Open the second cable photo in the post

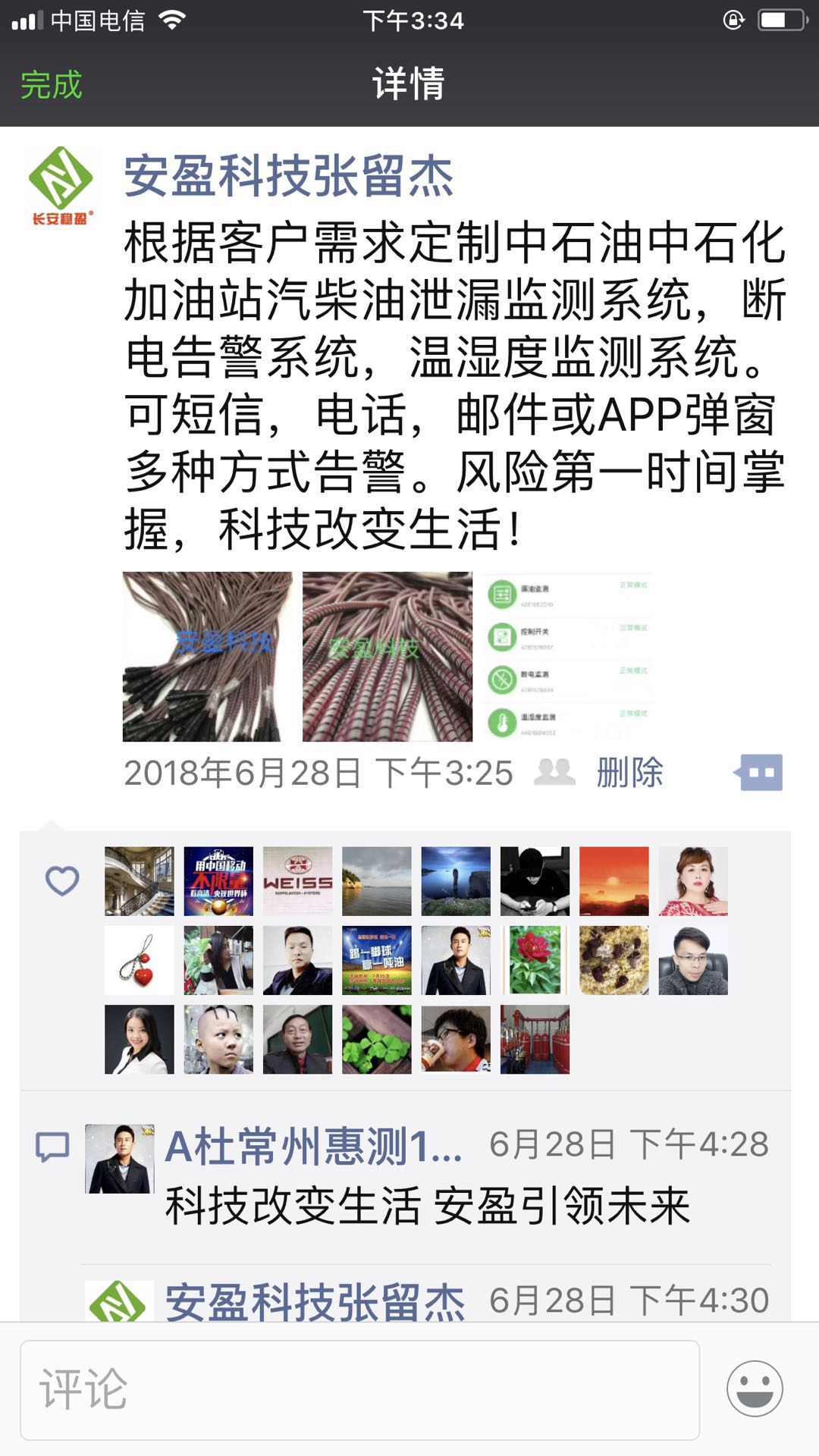coord(387,657)
